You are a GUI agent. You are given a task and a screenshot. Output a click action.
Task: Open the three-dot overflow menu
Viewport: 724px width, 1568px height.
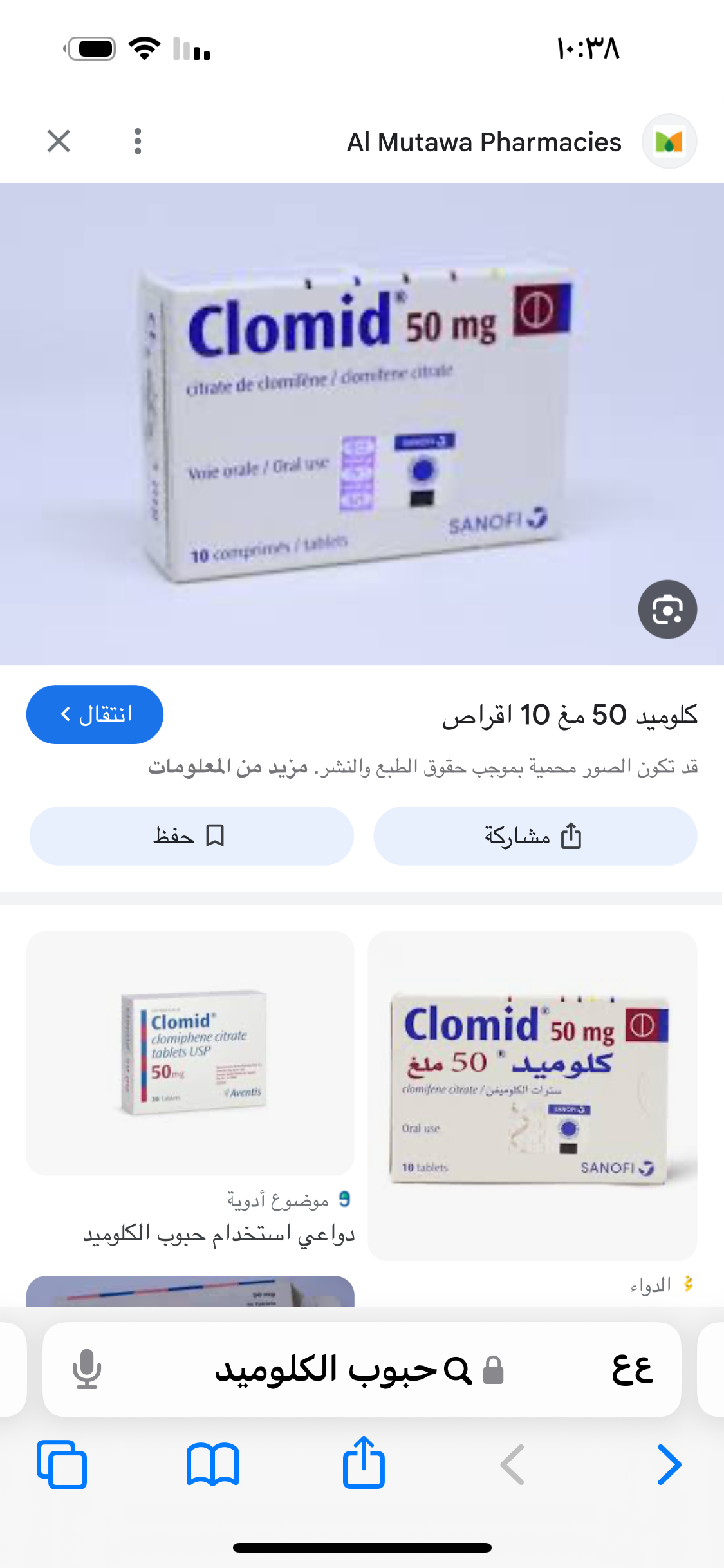[137, 141]
